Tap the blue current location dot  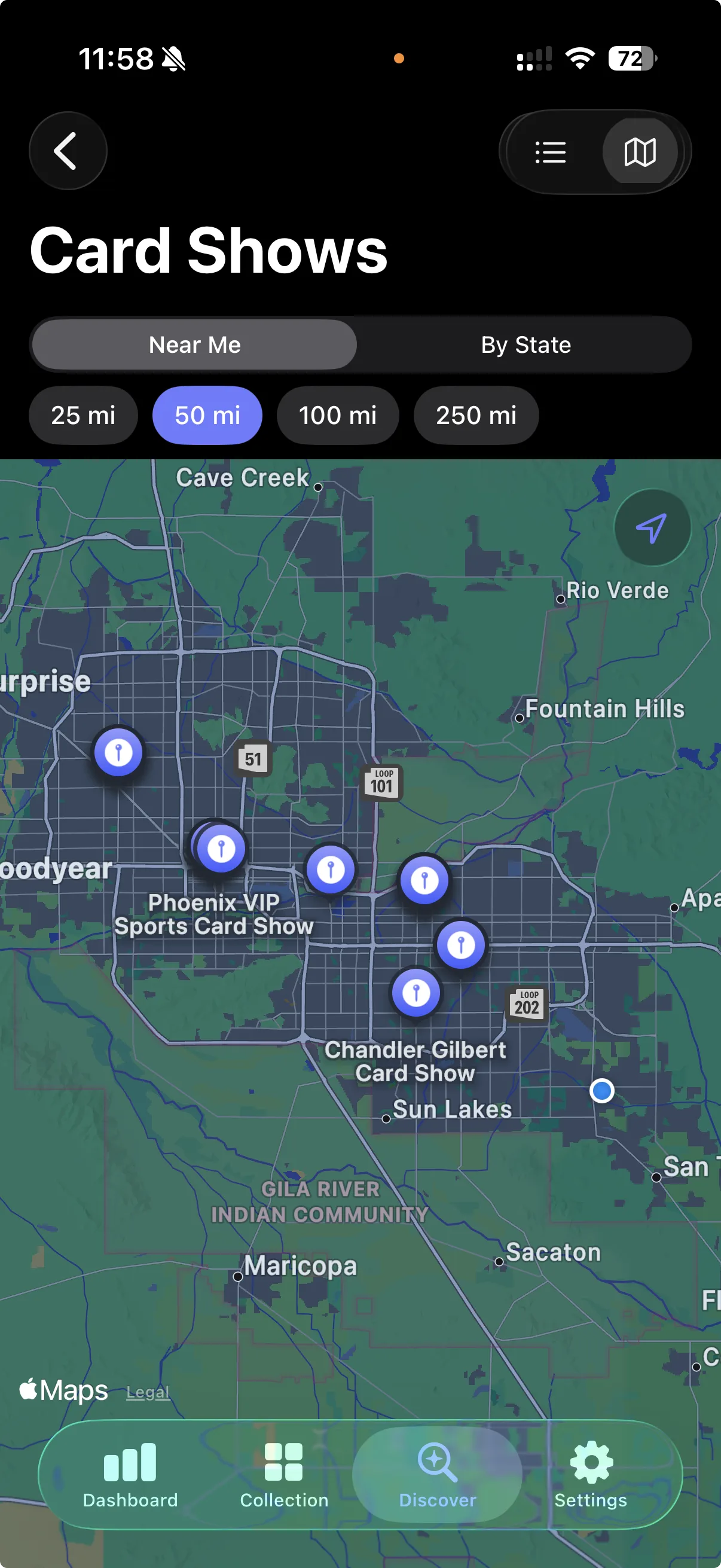point(602,1091)
